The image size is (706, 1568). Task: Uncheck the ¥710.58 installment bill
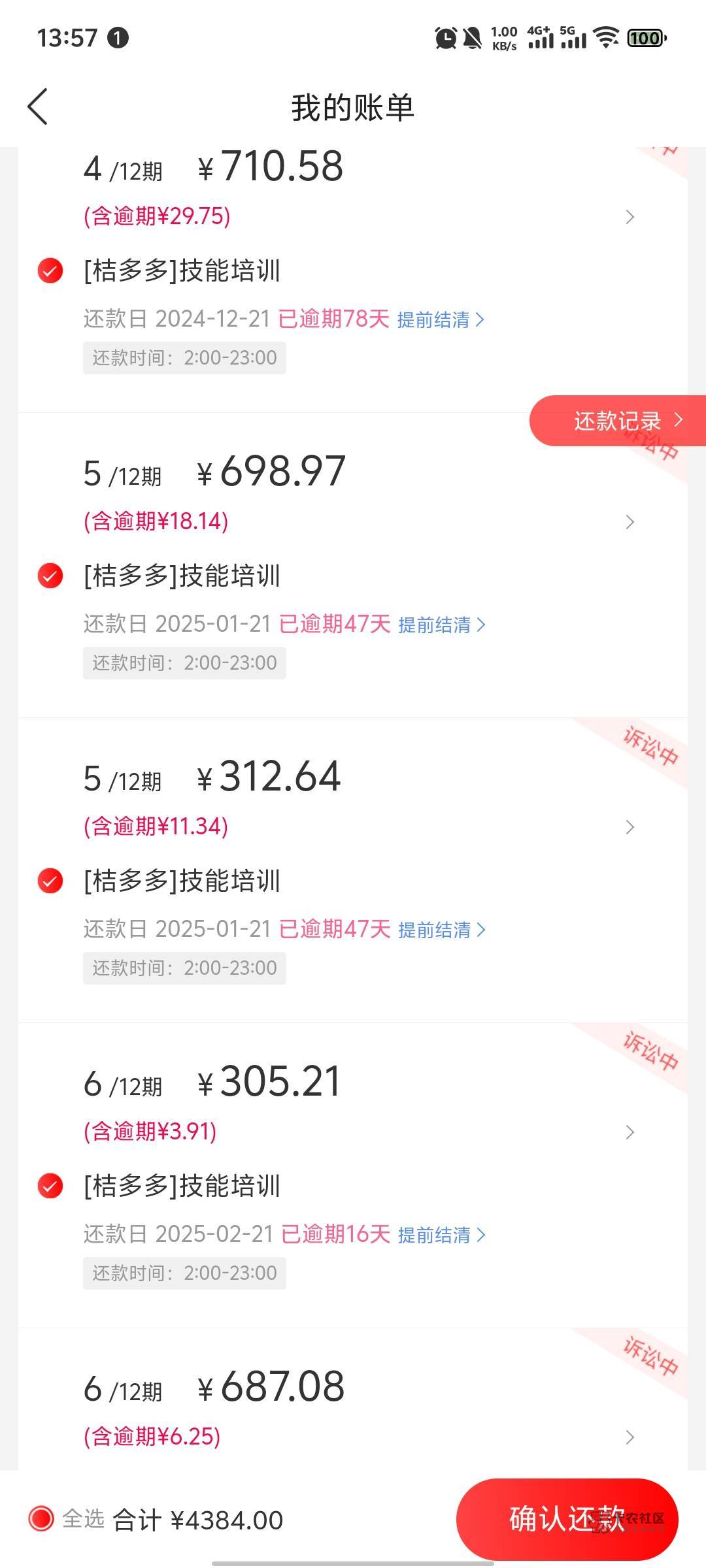[x=50, y=270]
